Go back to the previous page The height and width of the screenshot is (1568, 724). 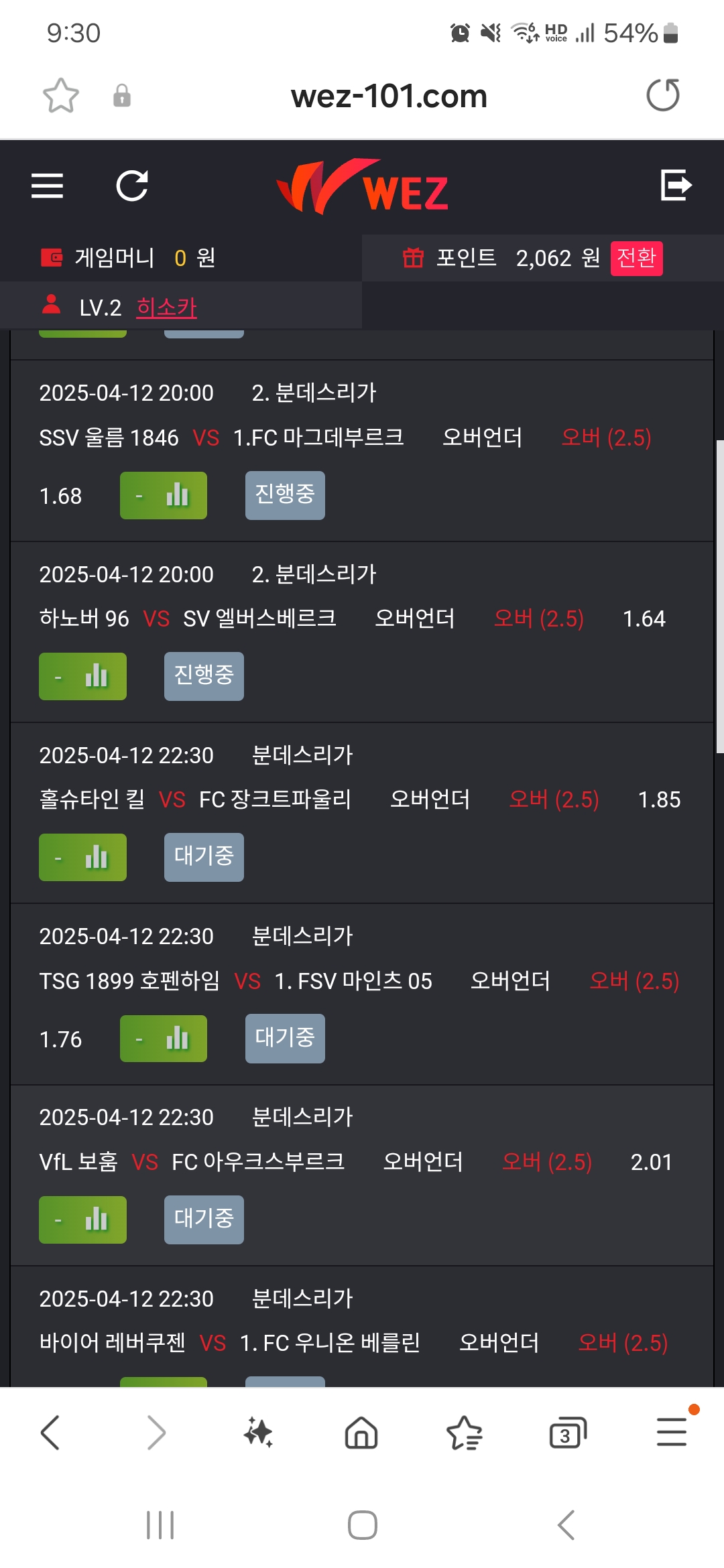[51, 1433]
